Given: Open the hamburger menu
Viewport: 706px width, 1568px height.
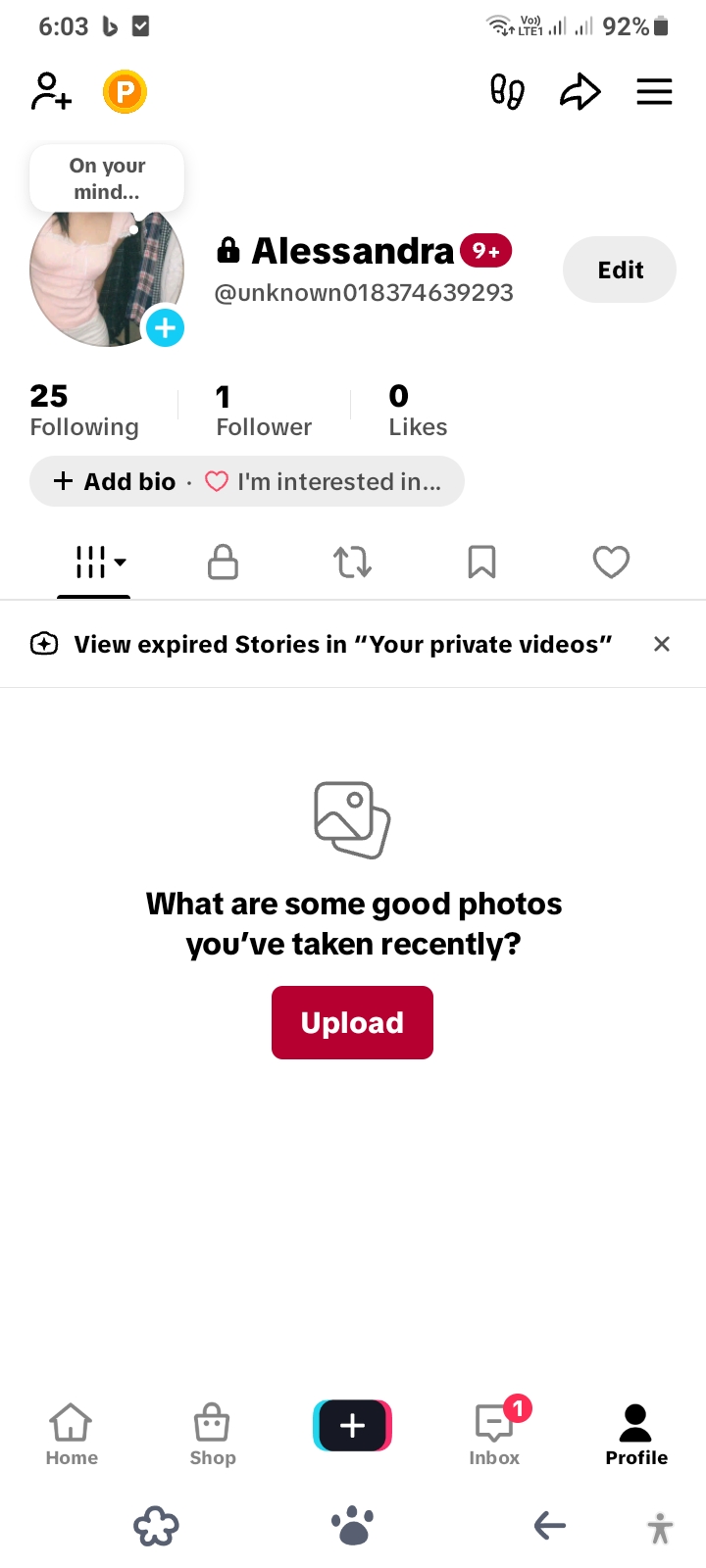Looking at the screenshot, I should pos(654,92).
